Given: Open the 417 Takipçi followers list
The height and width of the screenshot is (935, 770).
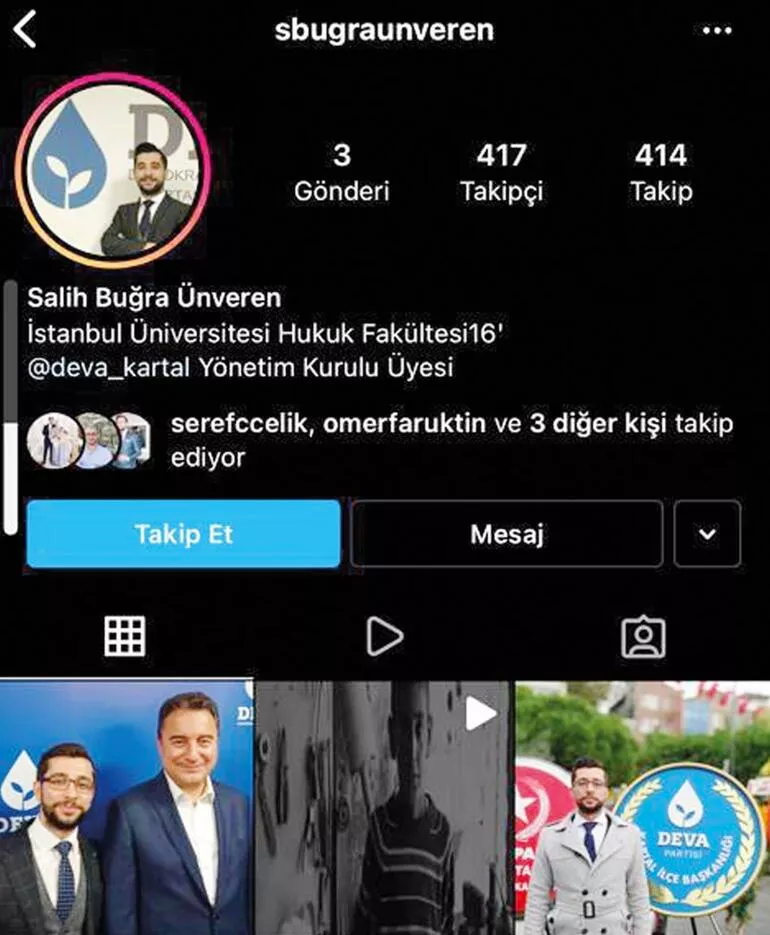Looking at the screenshot, I should [x=501, y=172].
